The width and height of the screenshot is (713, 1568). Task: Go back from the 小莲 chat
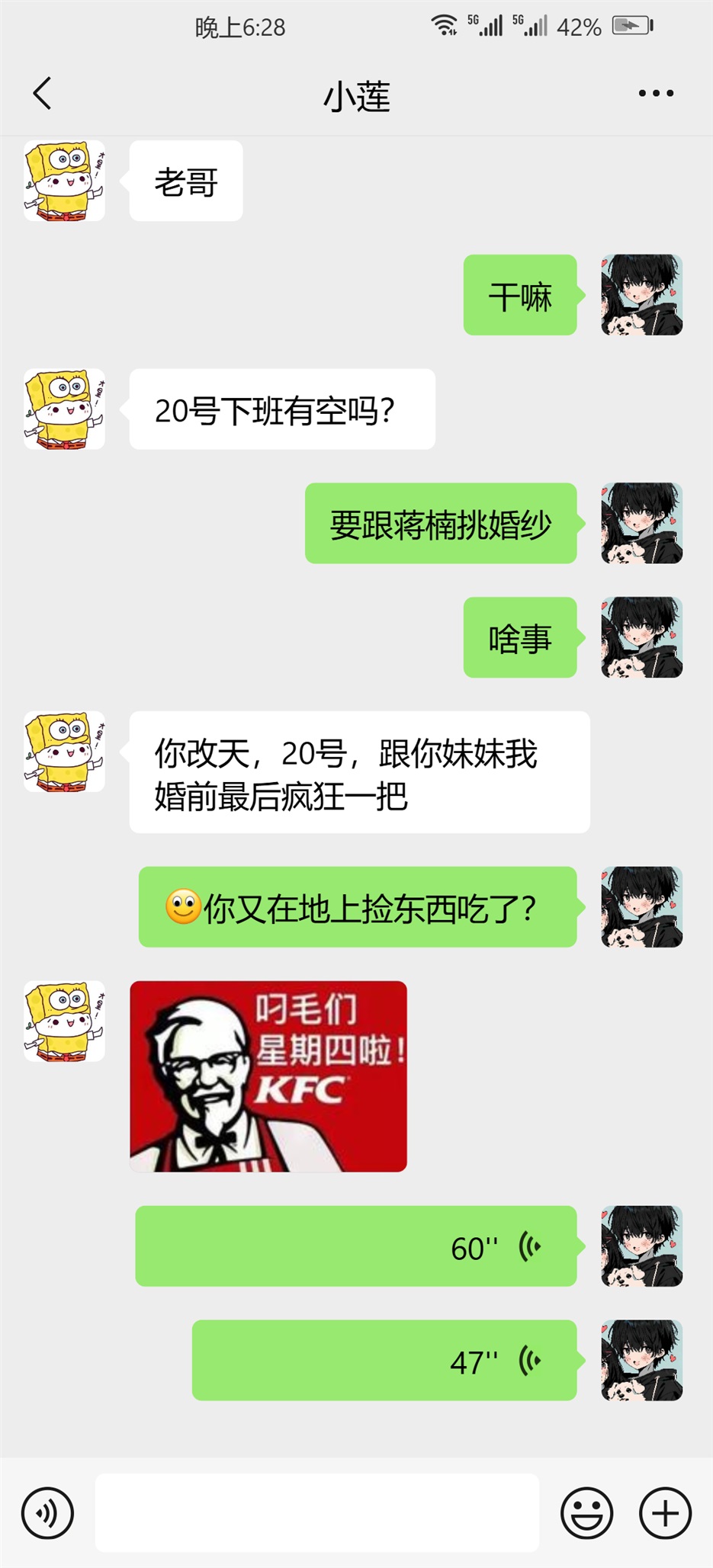pyautogui.click(x=43, y=94)
